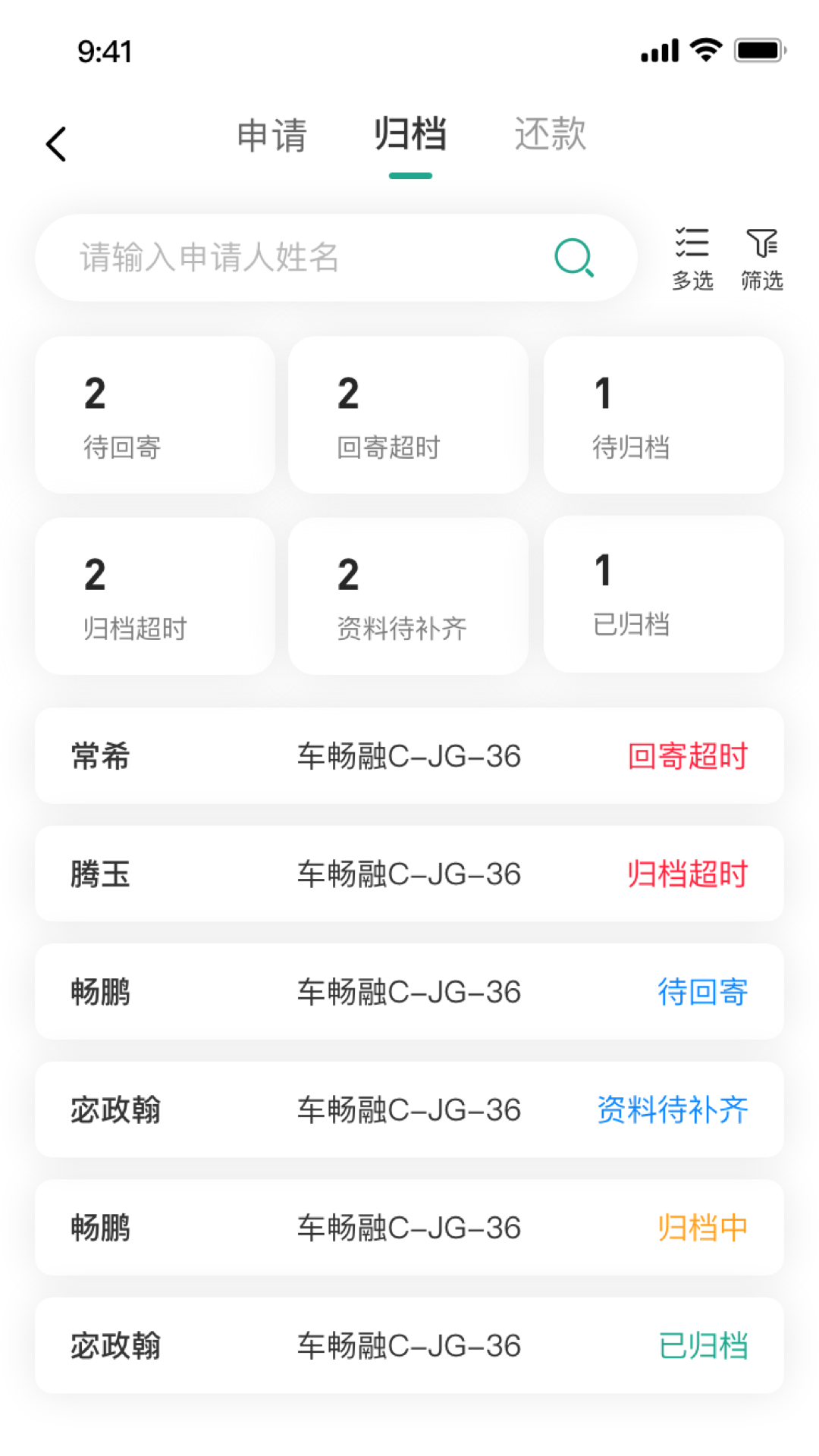Screen dimensions: 819x1456
Task: Tap the battery indicator icon
Action: click(758, 49)
